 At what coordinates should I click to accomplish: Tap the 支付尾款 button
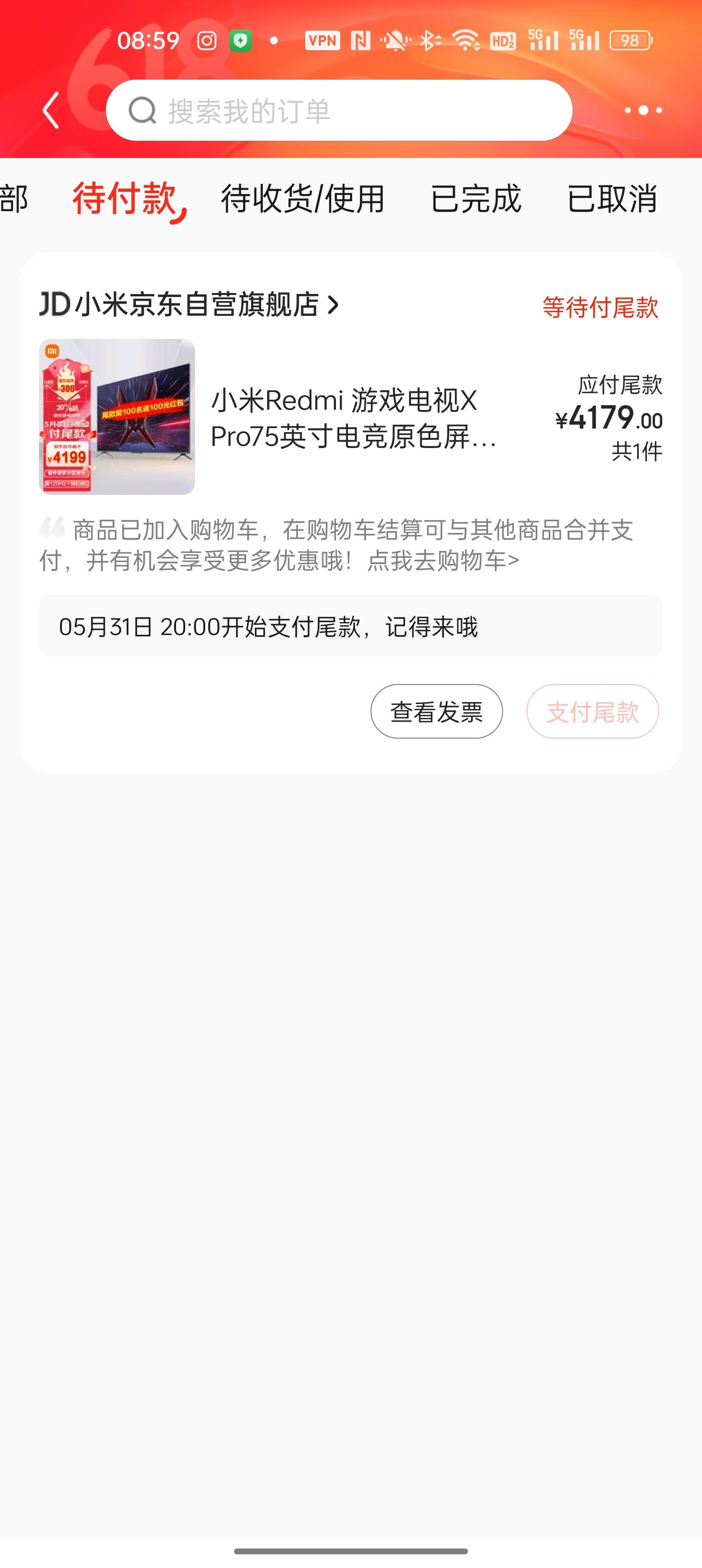point(592,711)
